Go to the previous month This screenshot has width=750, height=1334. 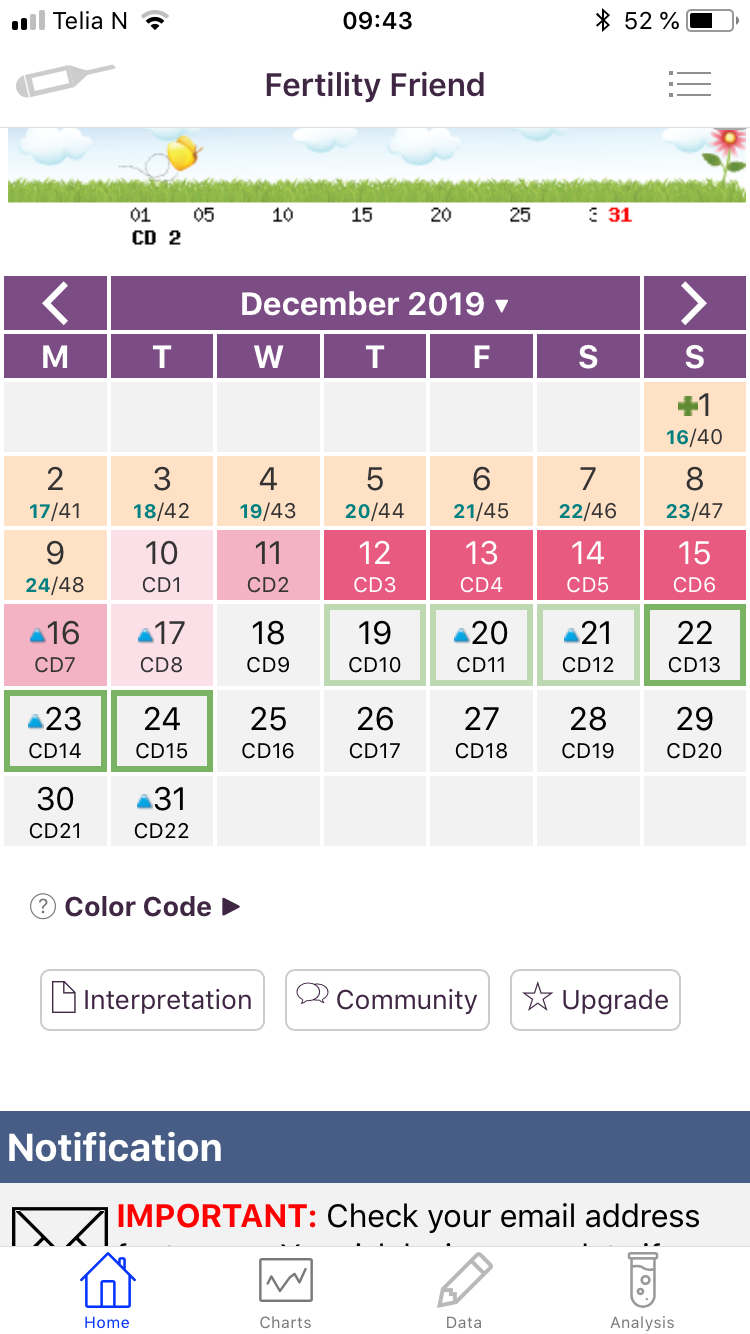[x=56, y=303]
